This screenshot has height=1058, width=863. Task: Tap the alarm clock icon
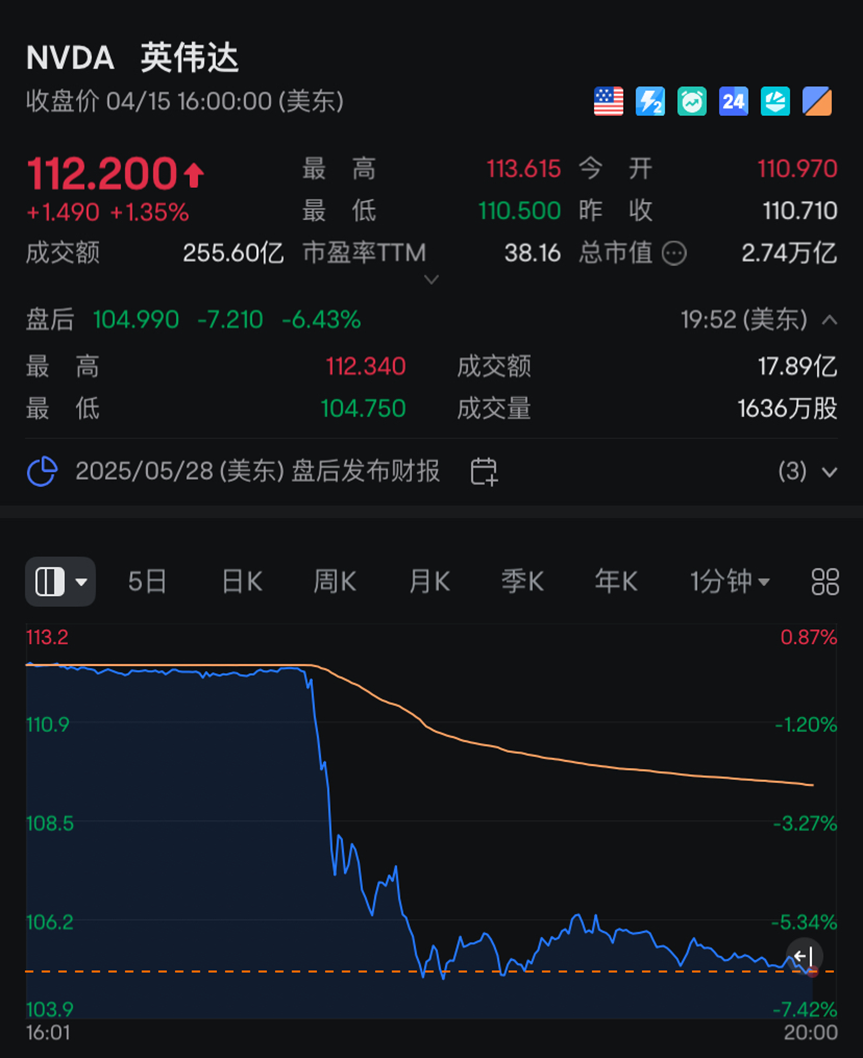pos(692,101)
